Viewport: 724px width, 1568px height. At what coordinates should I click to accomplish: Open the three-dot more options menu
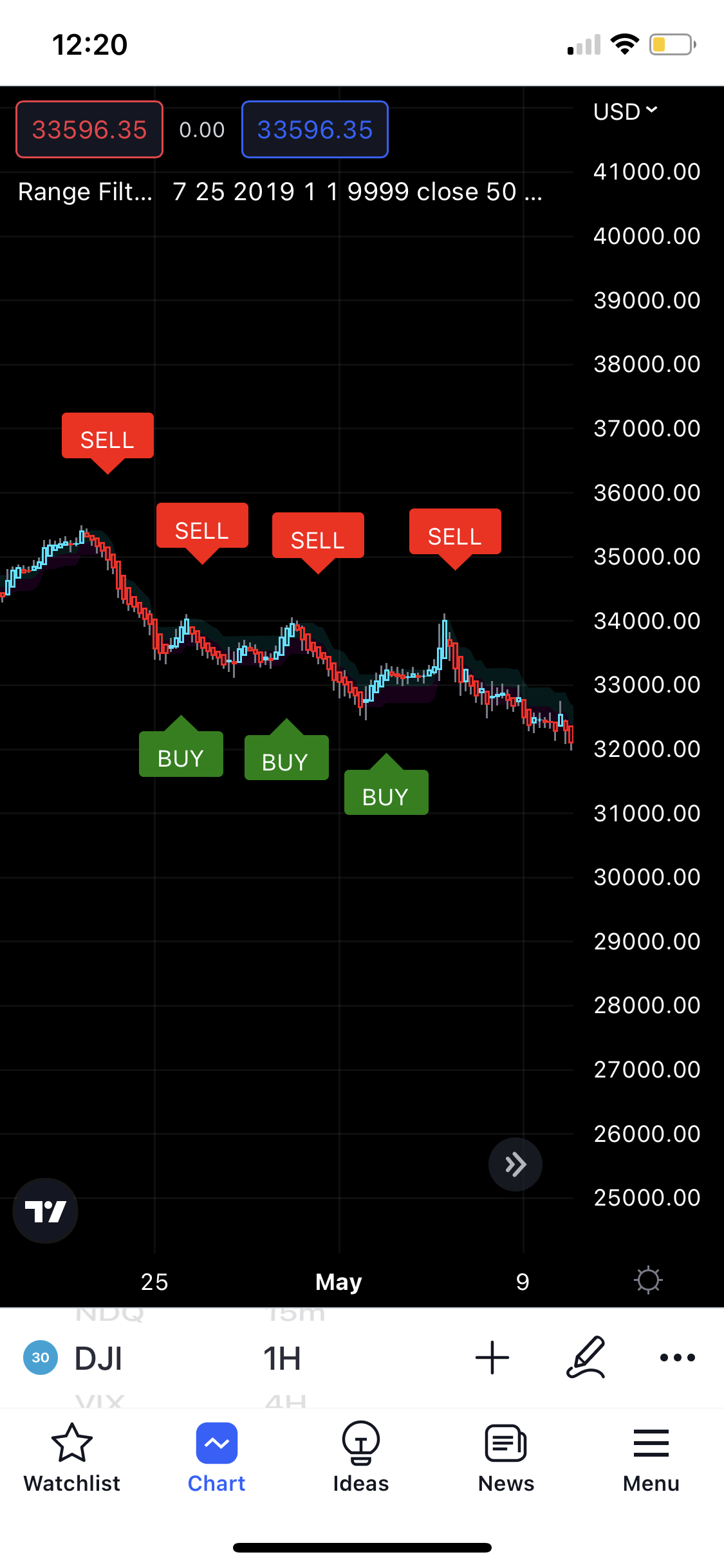[x=677, y=1358]
